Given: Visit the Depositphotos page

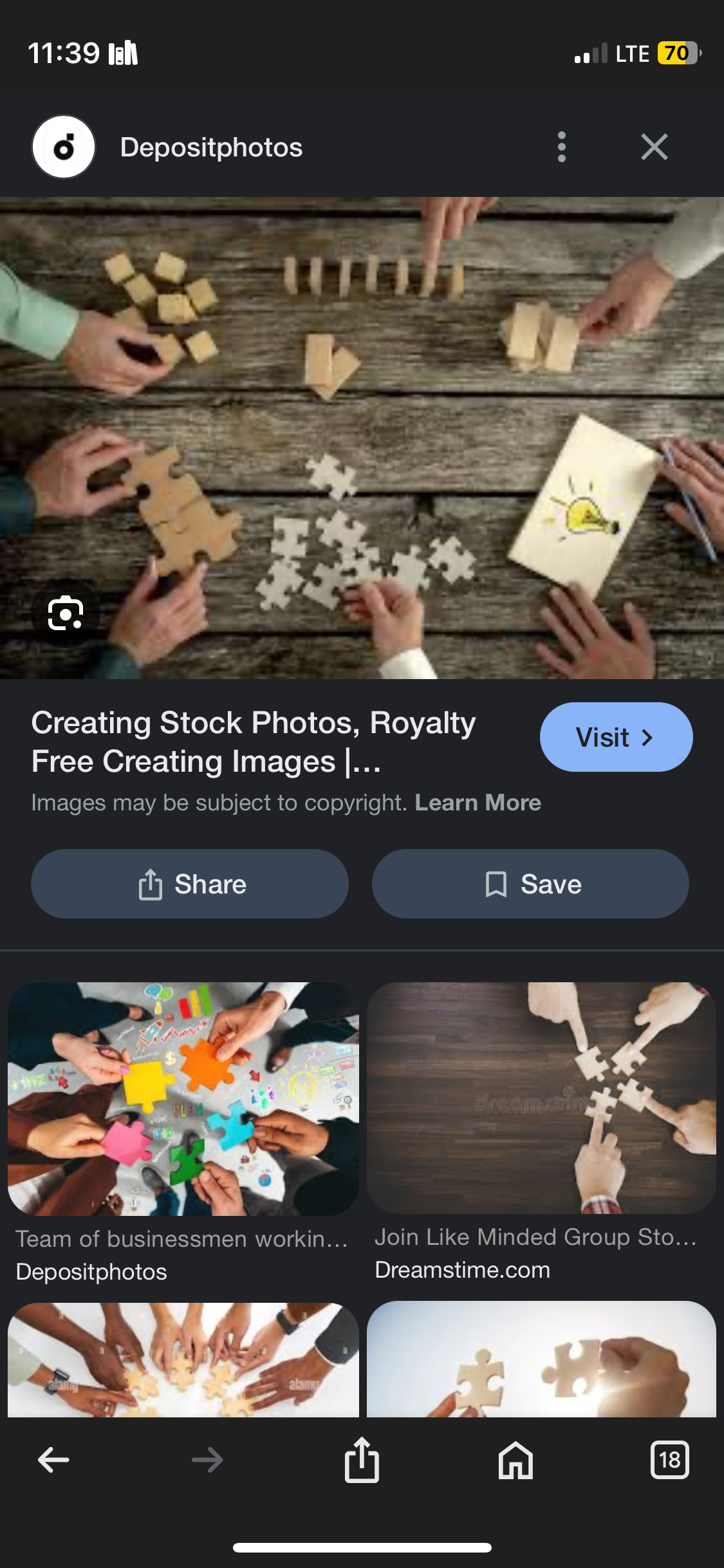Looking at the screenshot, I should click(615, 737).
